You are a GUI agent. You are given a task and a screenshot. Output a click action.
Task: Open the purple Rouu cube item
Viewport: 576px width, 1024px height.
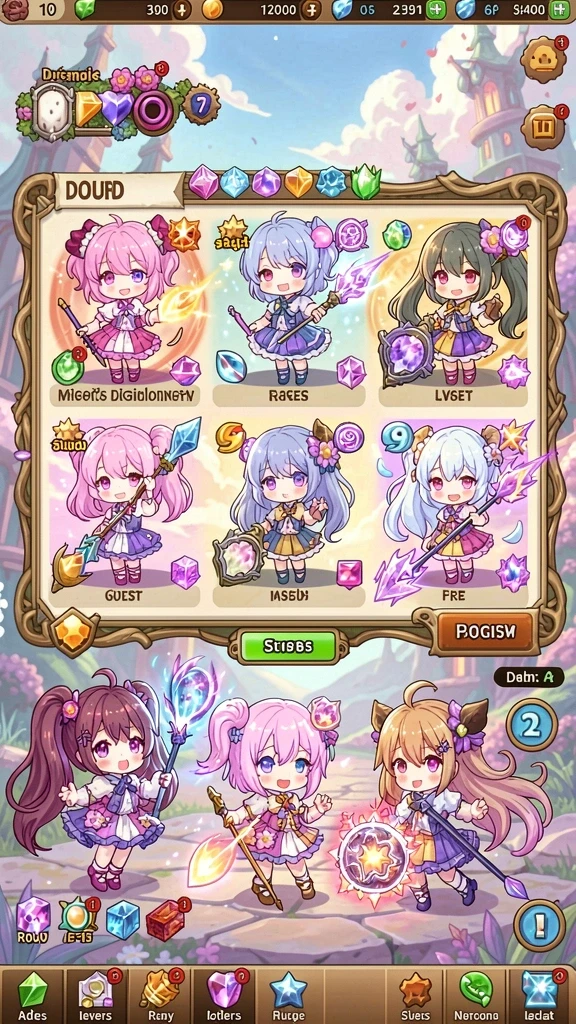[33, 920]
